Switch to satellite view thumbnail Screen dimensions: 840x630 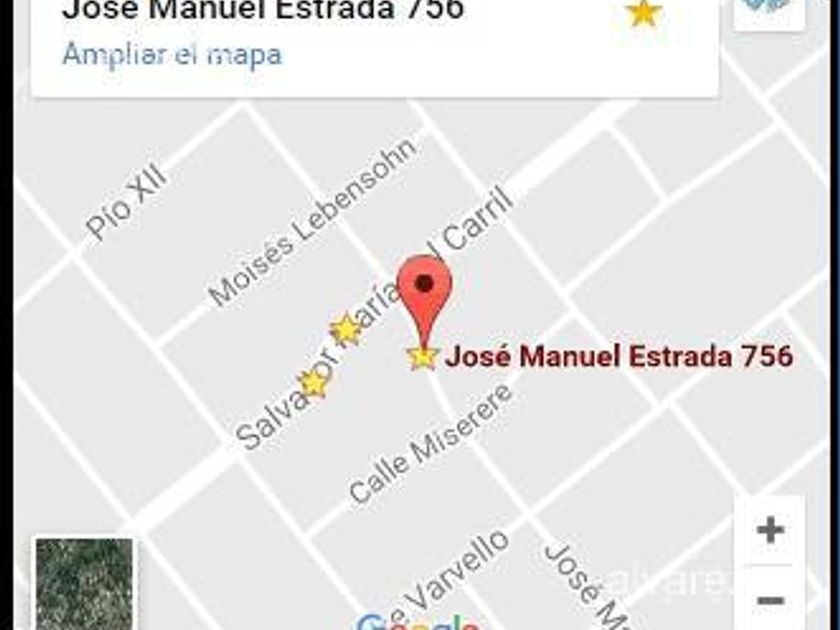84,584
